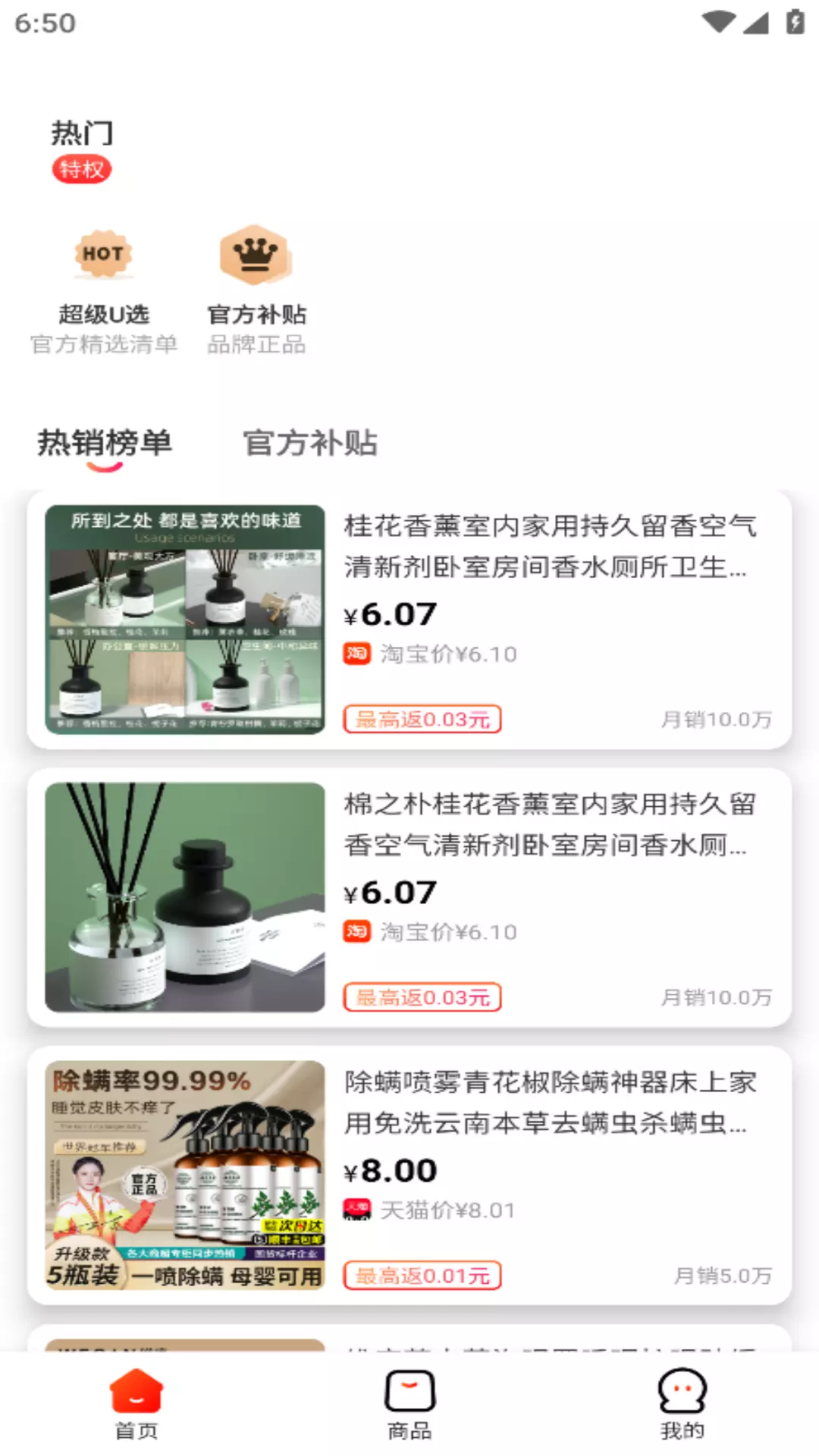Viewport: 819px width, 1456px height.
Task: Select the 热销榜单 tab
Action: [105, 444]
